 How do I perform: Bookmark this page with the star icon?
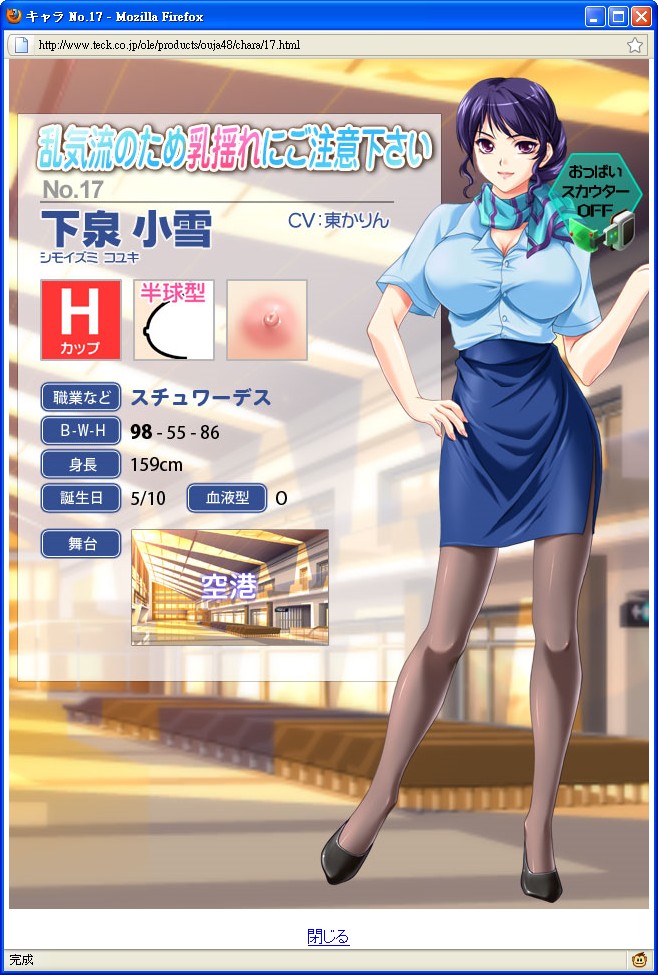pos(634,45)
